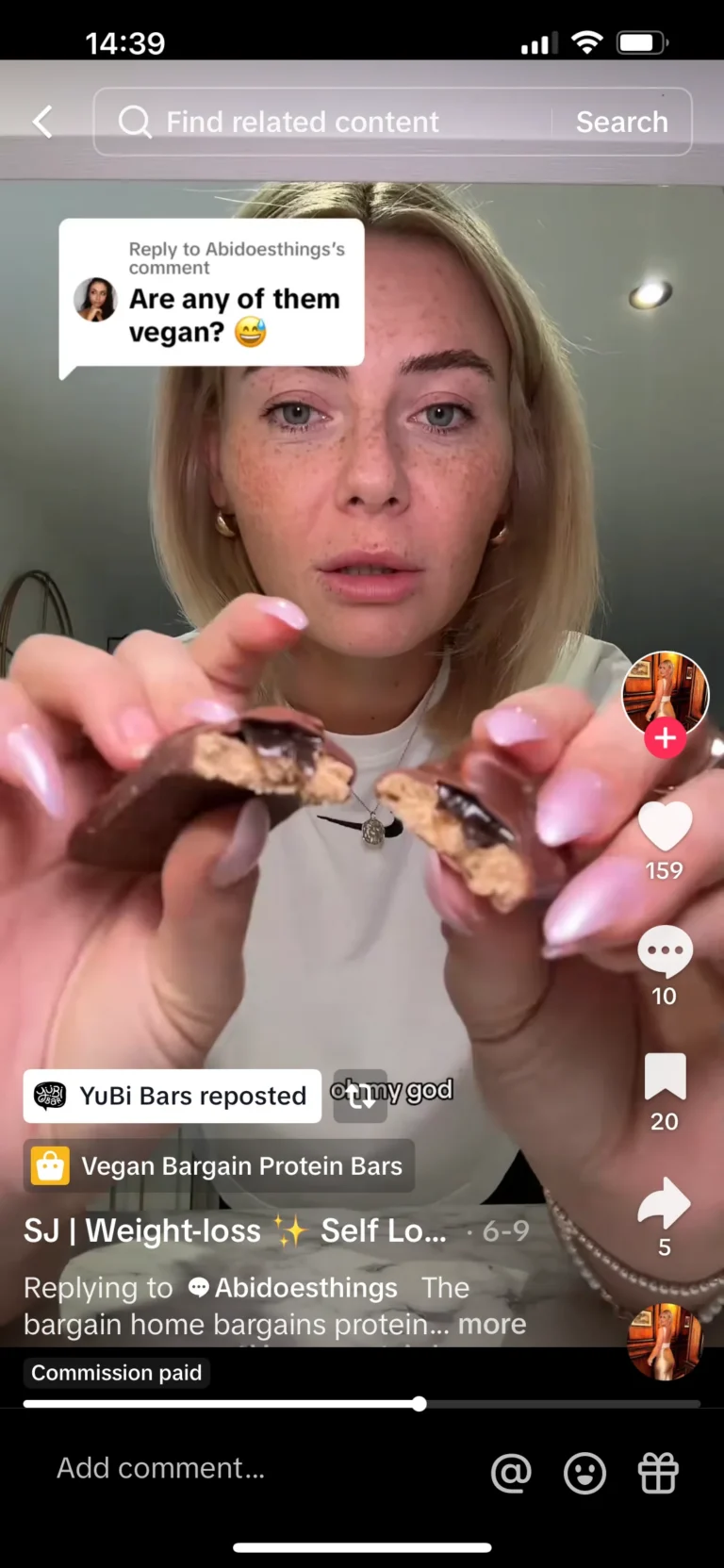Image resolution: width=724 pixels, height=1568 pixels.
Task: Open the Vegan Bargain Protein Bars shop link
Action: pyautogui.click(x=219, y=1166)
